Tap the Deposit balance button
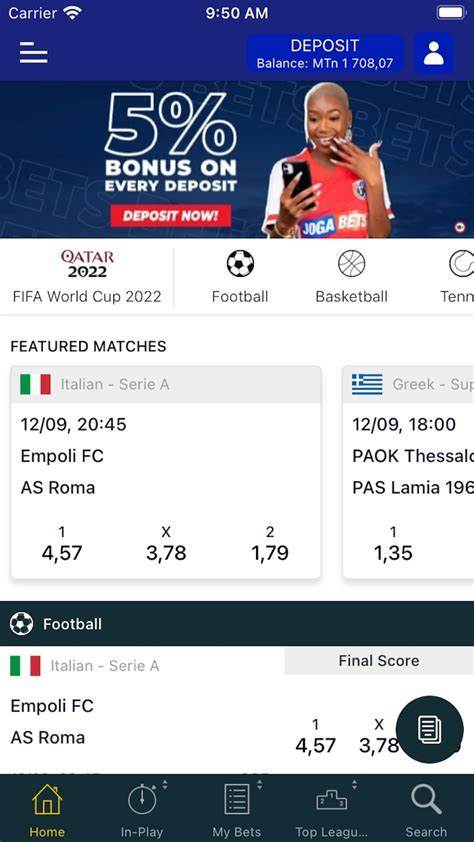 click(324, 54)
